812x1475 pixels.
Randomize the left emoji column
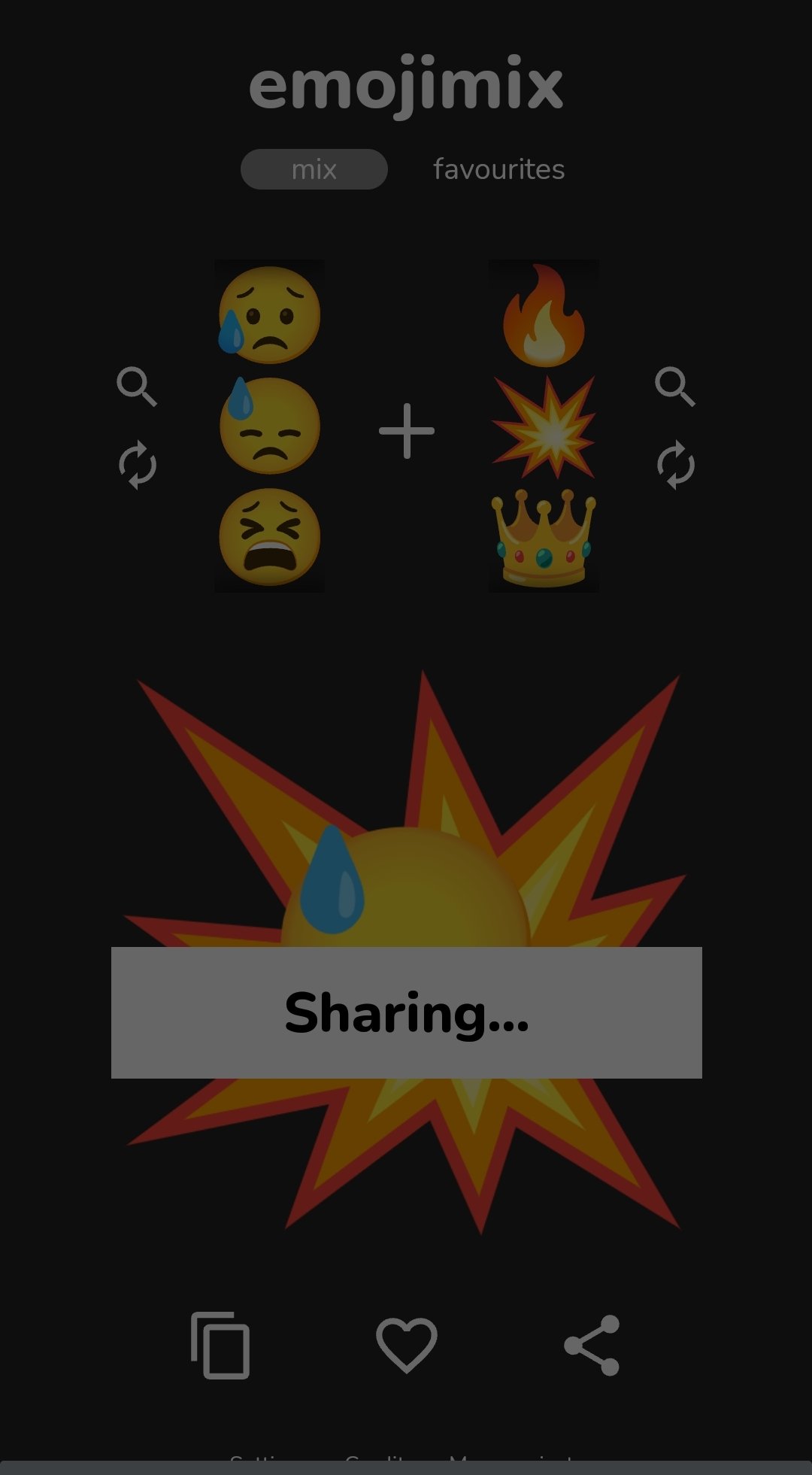[x=138, y=465]
